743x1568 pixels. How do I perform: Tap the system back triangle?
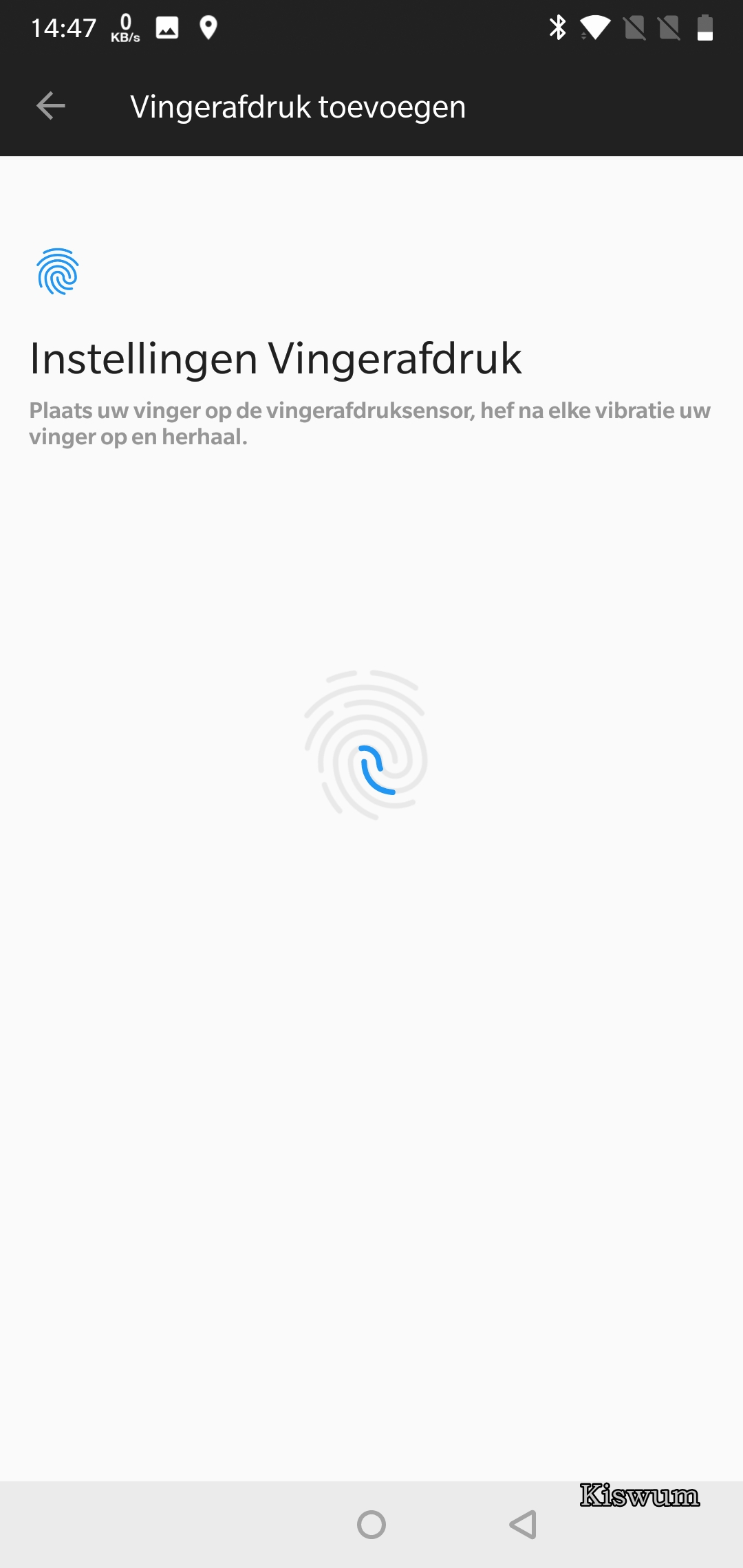click(x=523, y=1525)
